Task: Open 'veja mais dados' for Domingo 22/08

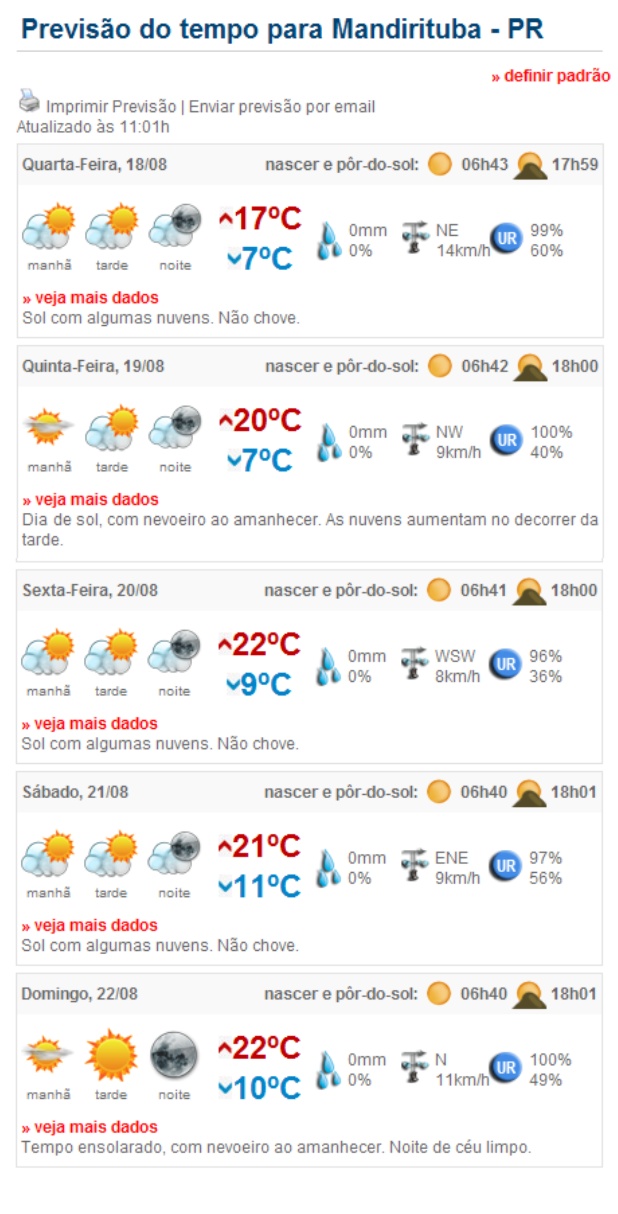Action: click(x=90, y=1127)
